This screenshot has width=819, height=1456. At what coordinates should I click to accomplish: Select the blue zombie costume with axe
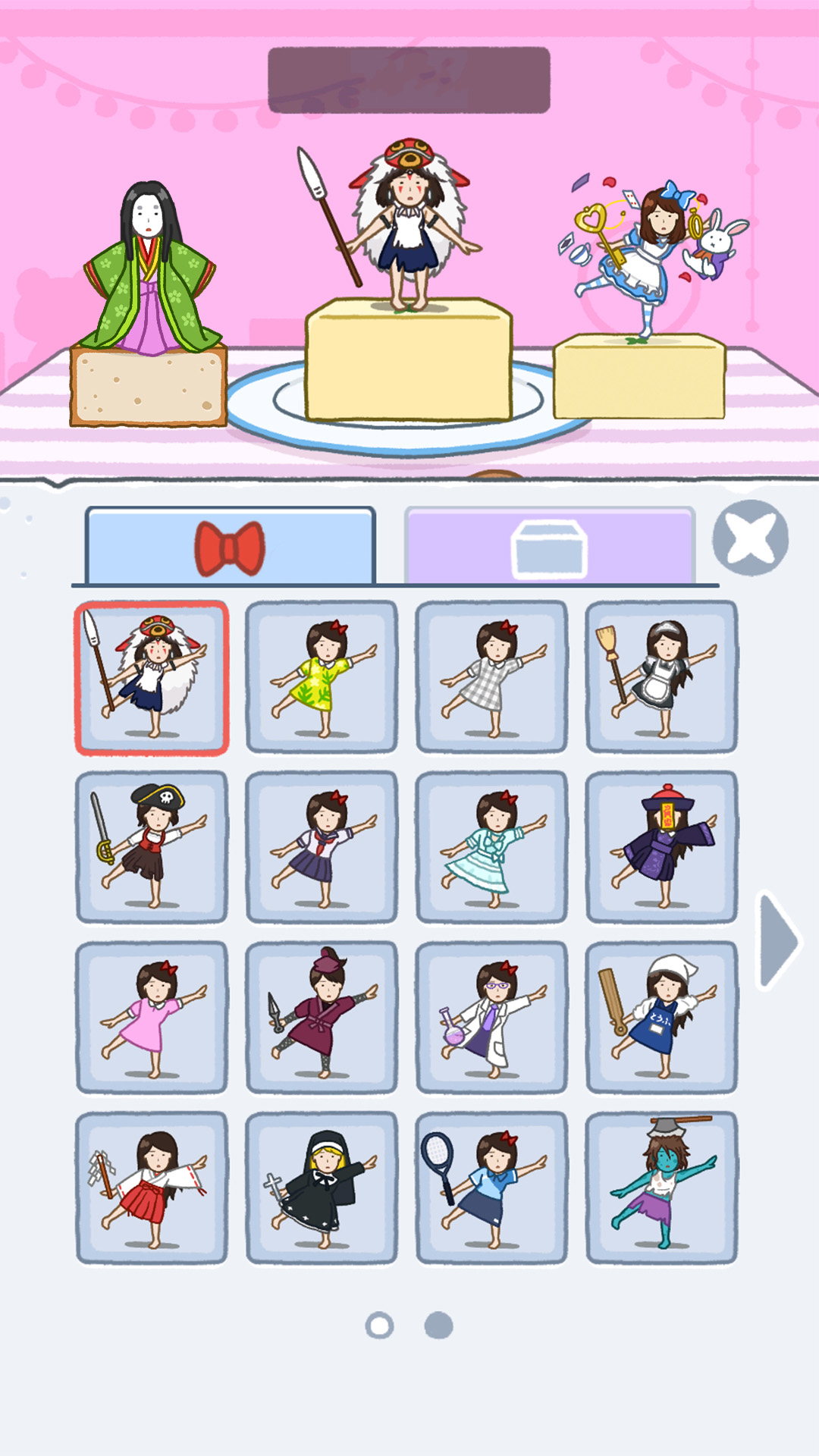661,1188
